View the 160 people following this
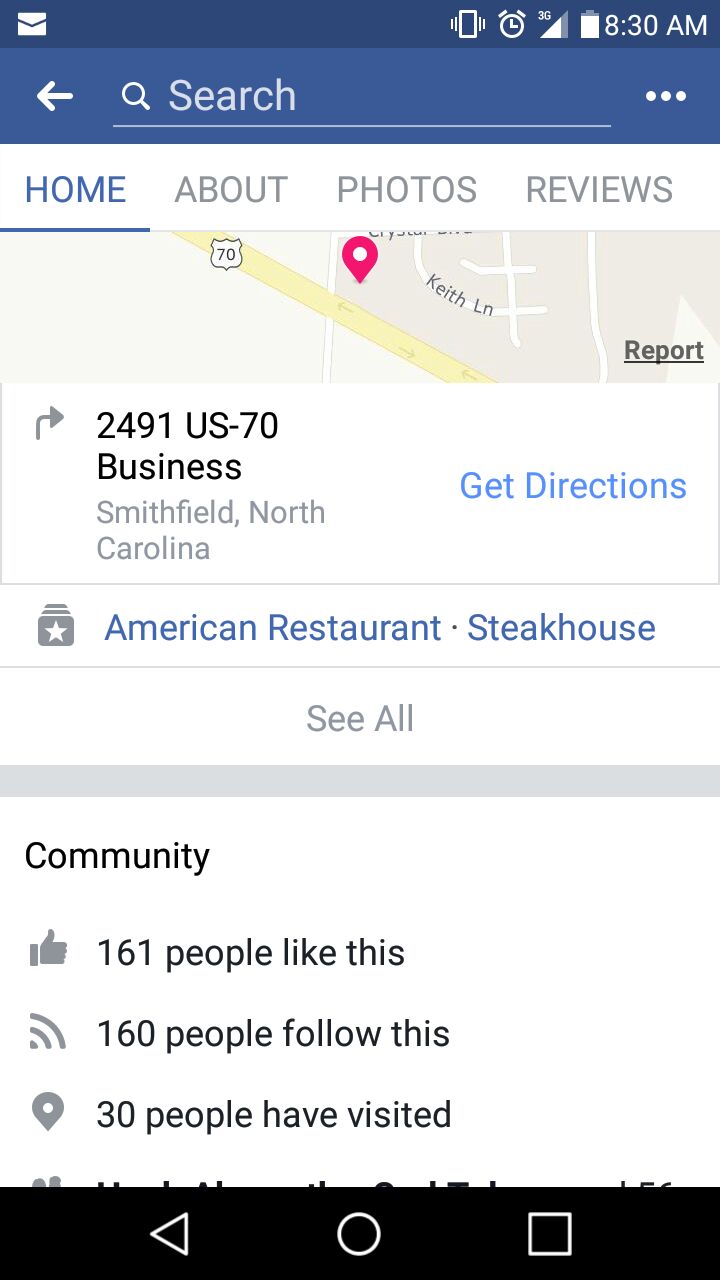Screen dimensions: 720x1280 272,1034
